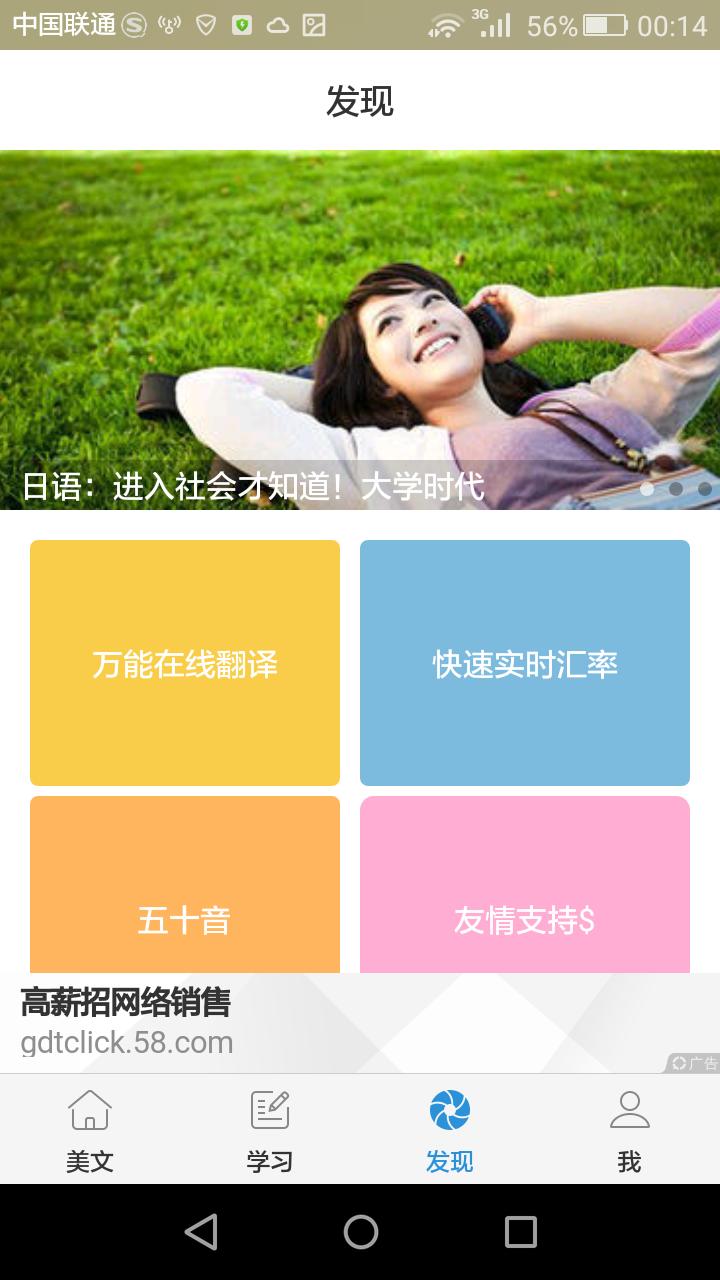Open the 快速实时汇率 blue card
The height and width of the screenshot is (1280, 720).
click(524, 662)
